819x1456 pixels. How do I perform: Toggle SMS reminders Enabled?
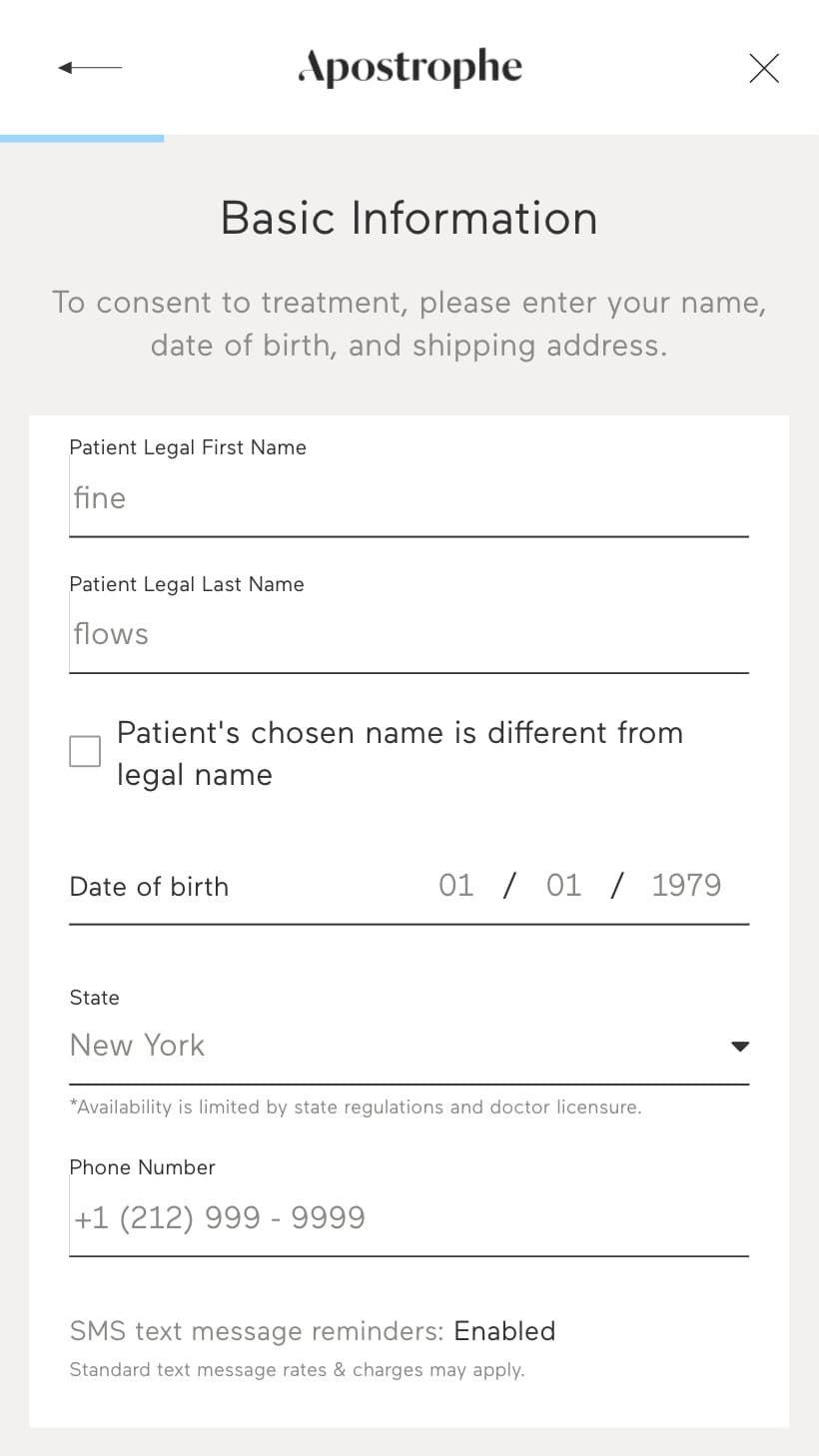tap(504, 1331)
